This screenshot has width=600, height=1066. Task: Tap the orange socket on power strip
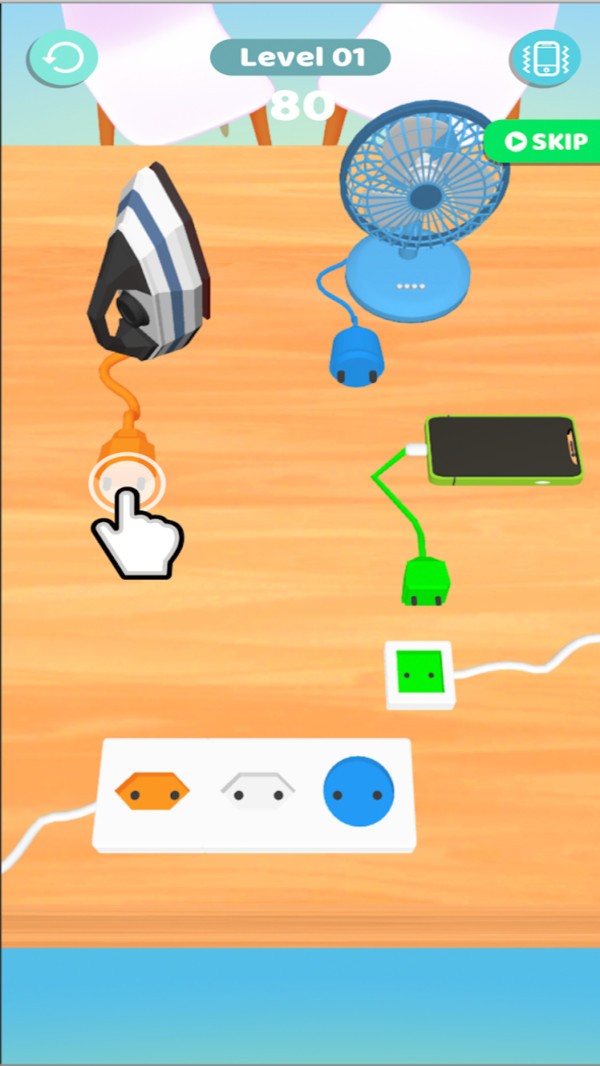click(152, 793)
